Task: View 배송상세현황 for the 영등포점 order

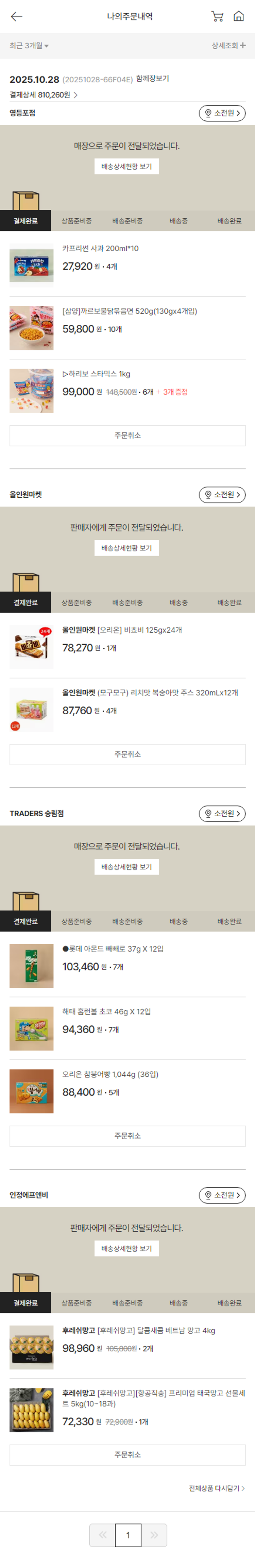Action: [126, 167]
